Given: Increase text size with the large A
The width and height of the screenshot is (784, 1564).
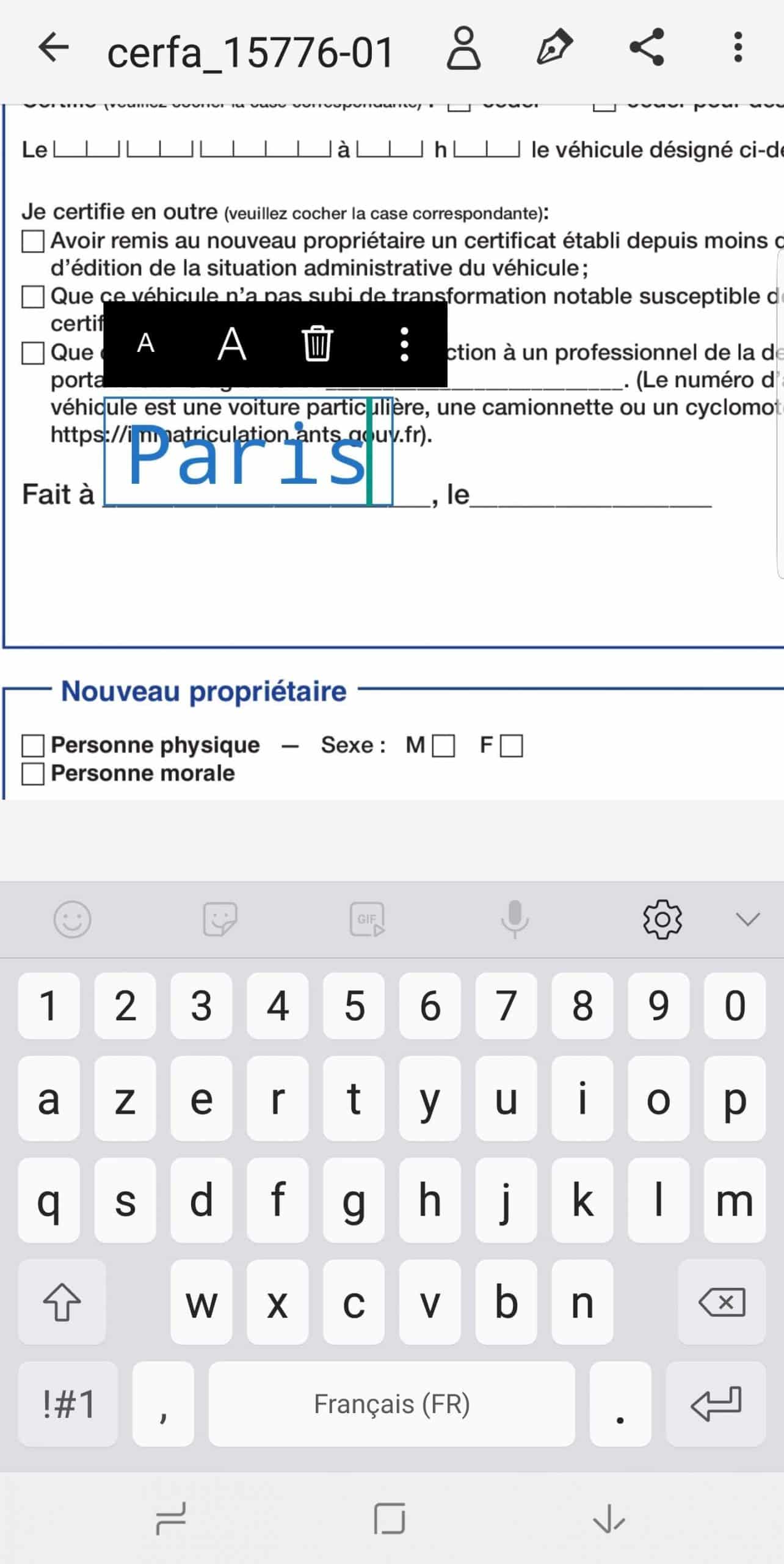Looking at the screenshot, I should 232,345.
